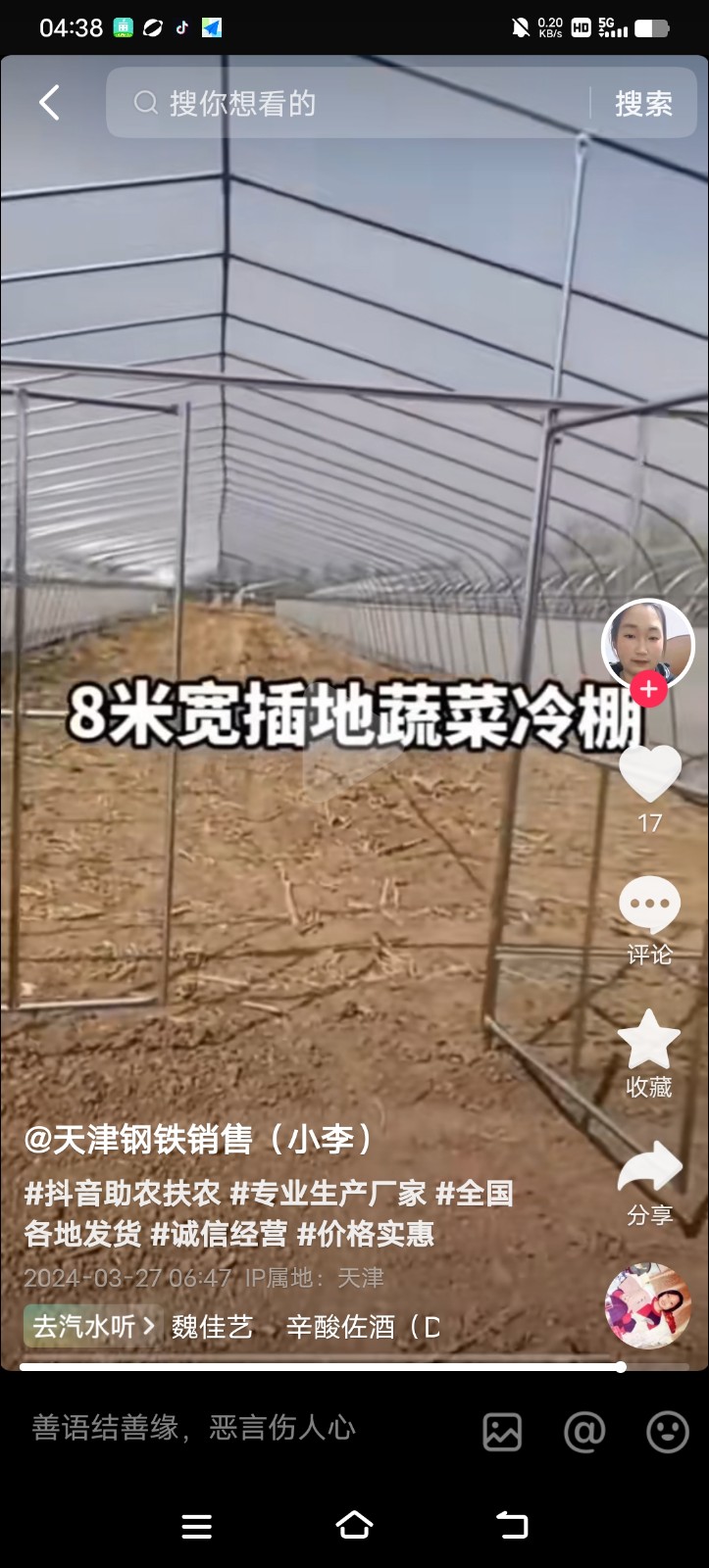This screenshot has width=709, height=1568.
Task: Attach a picture to the comment
Action: pos(502,1432)
